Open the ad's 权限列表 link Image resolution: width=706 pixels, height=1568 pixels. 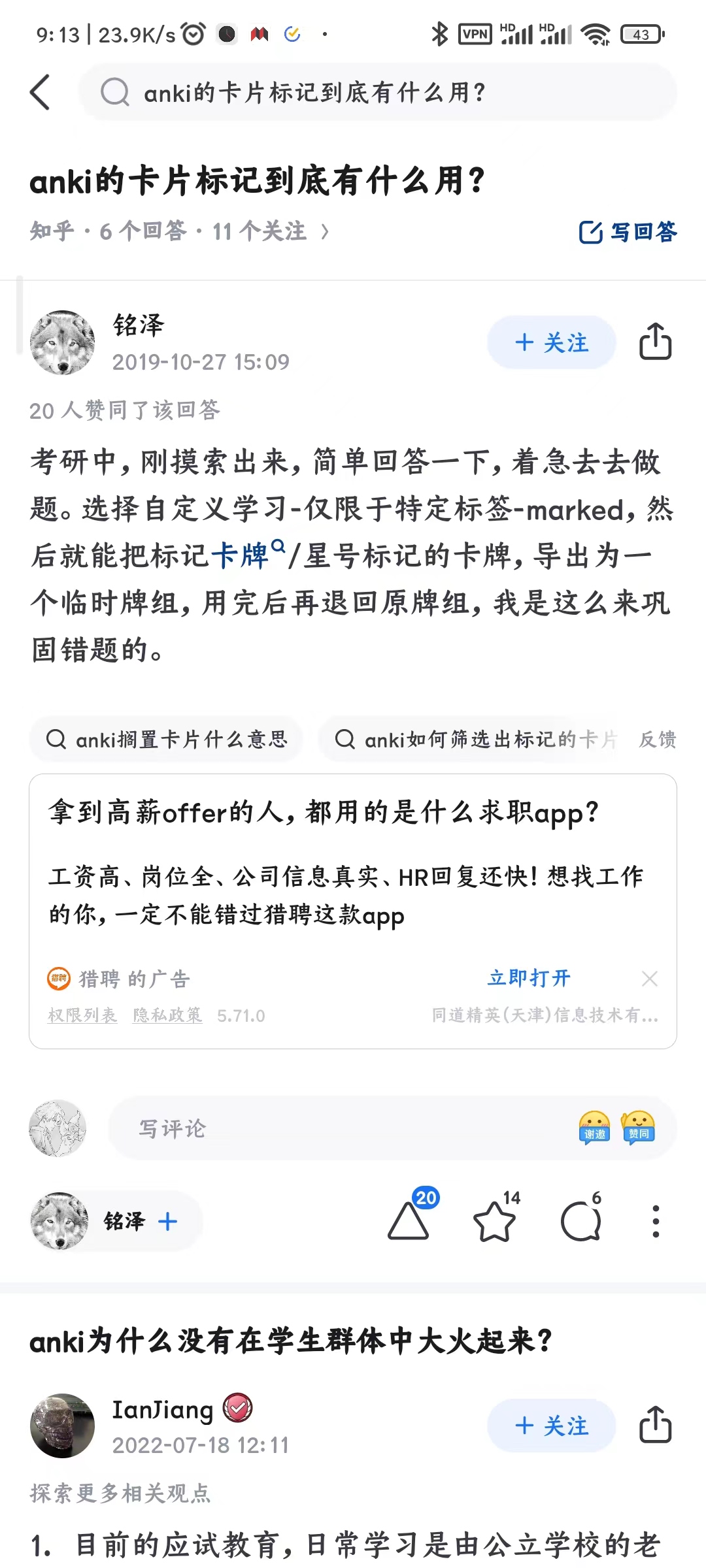point(82,1015)
